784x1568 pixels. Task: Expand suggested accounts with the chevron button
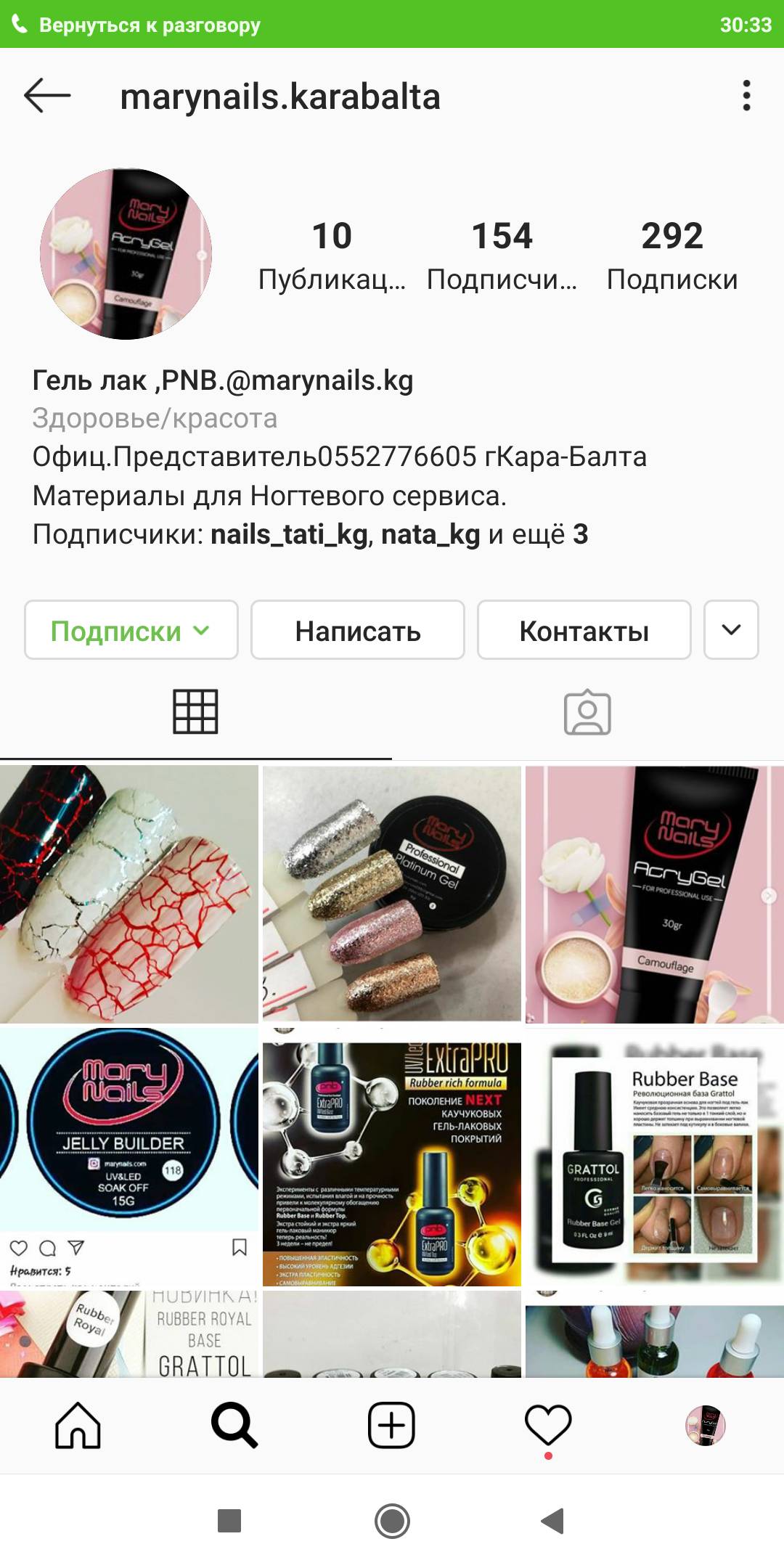(731, 630)
